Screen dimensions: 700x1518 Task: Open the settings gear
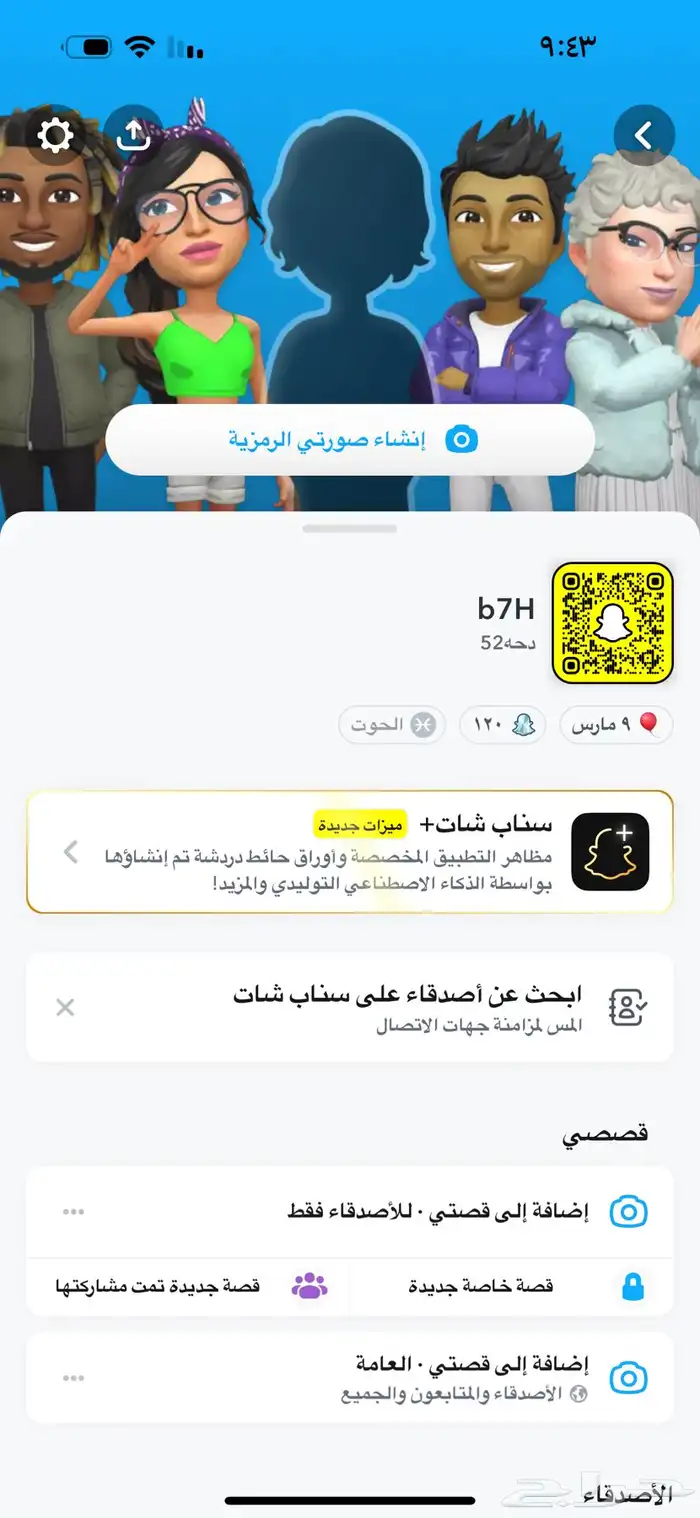pyautogui.click(x=55, y=135)
